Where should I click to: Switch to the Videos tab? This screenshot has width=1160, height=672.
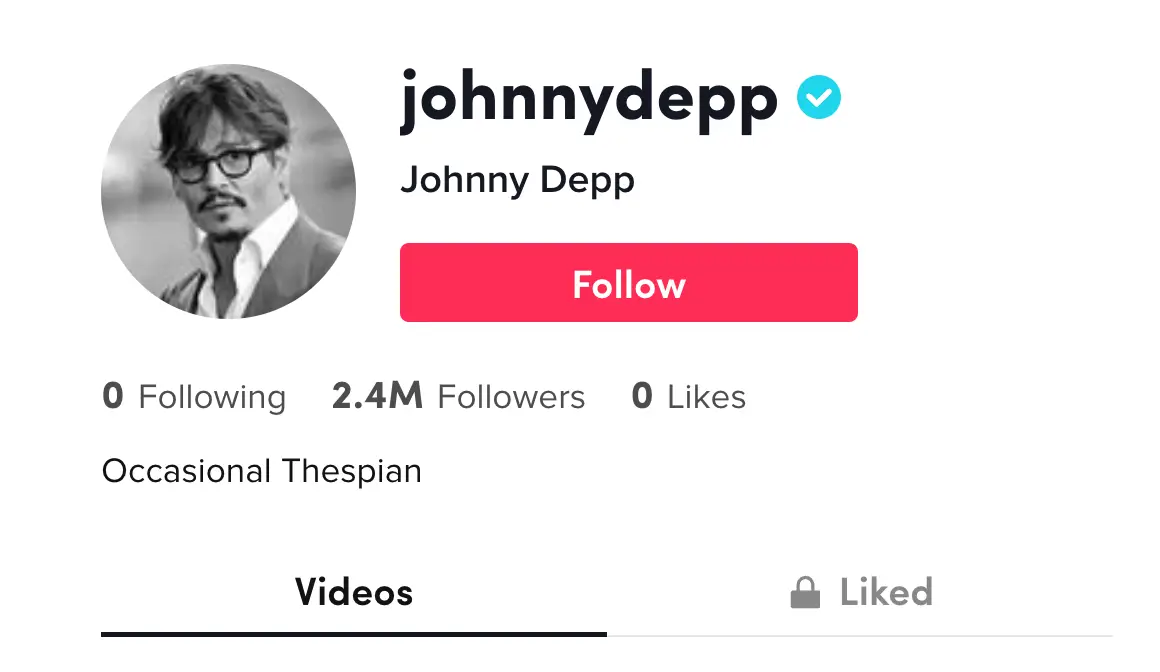click(354, 593)
